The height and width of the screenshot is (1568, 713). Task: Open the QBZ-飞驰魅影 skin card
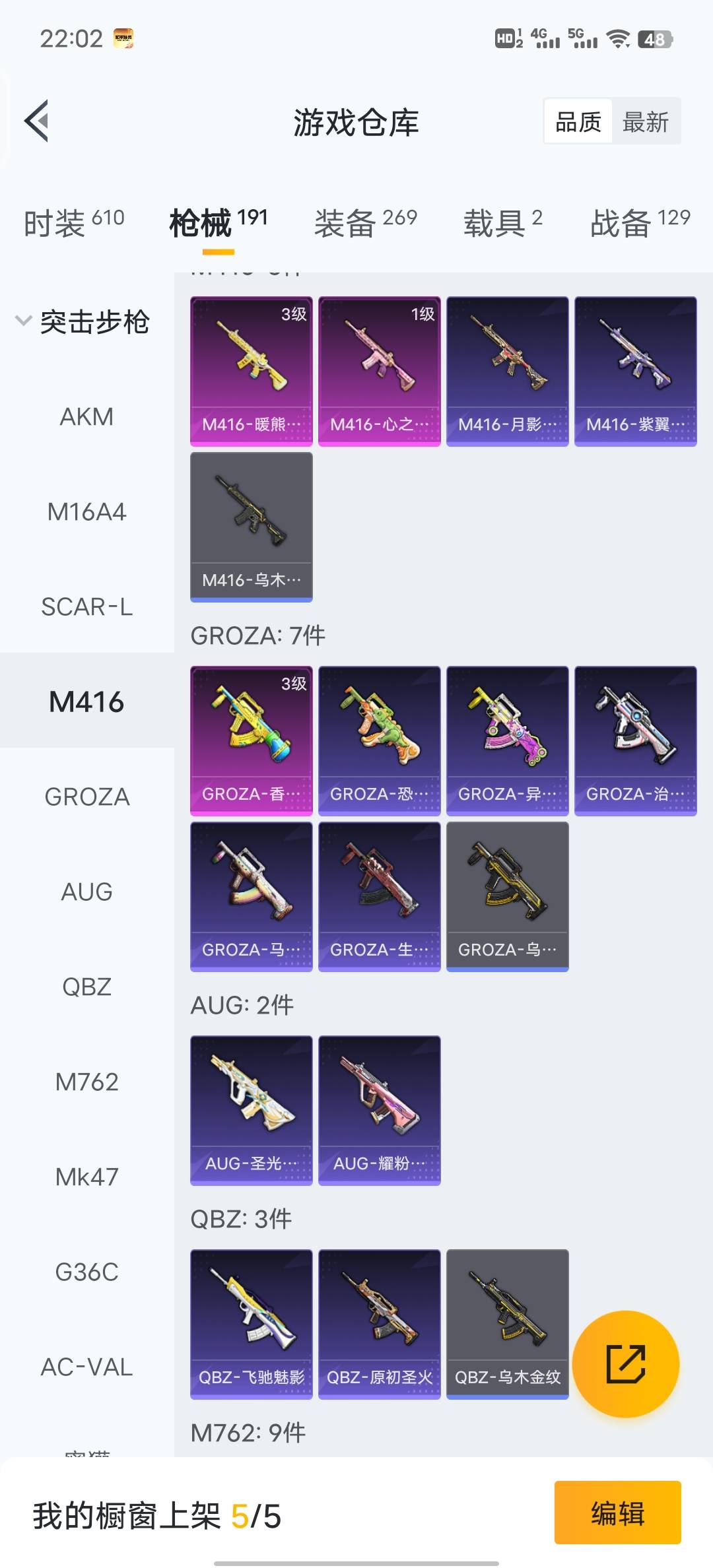(x=251, y=1324)
